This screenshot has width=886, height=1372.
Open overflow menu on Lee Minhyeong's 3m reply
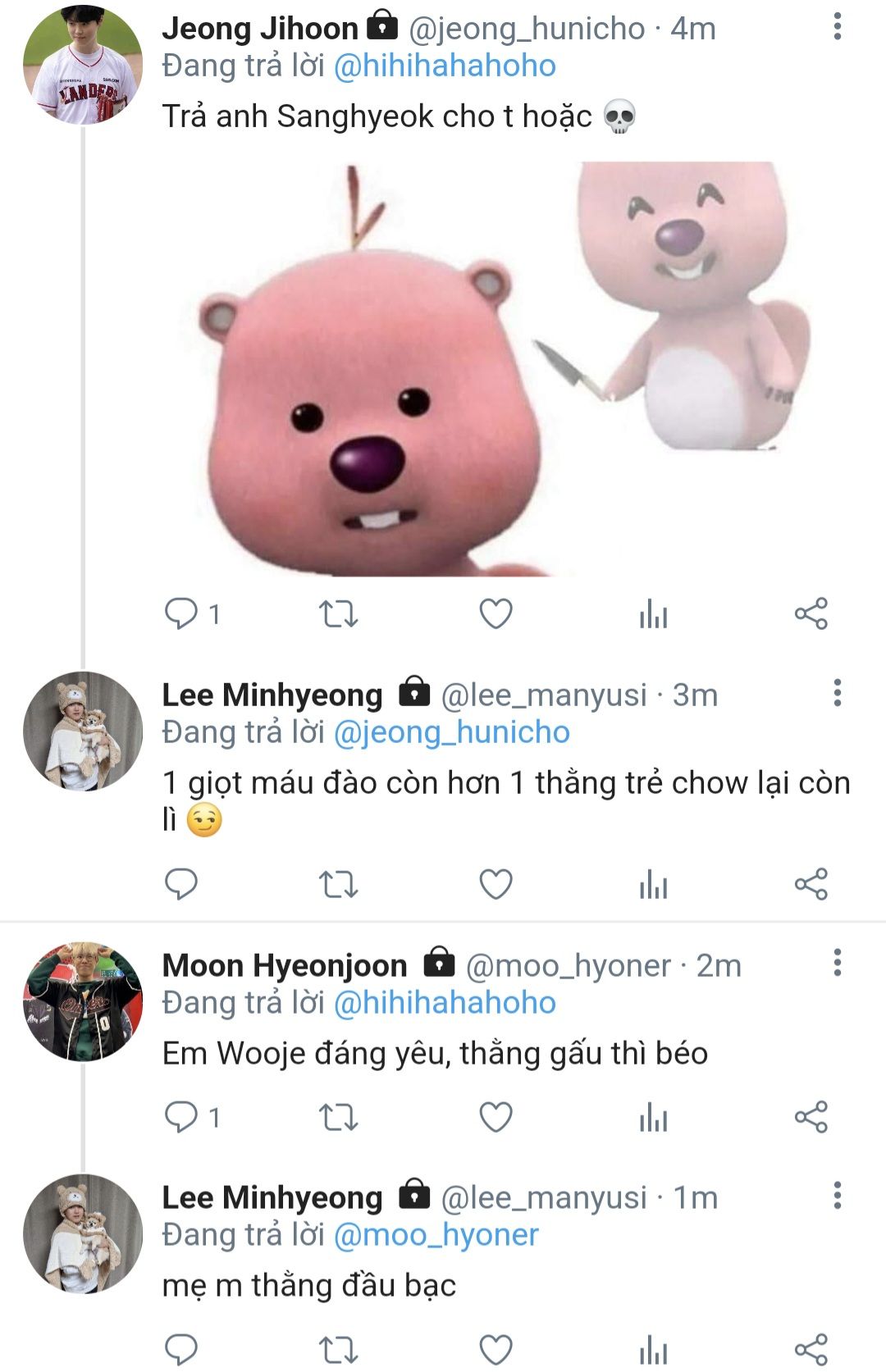click(x=837, y=693)
